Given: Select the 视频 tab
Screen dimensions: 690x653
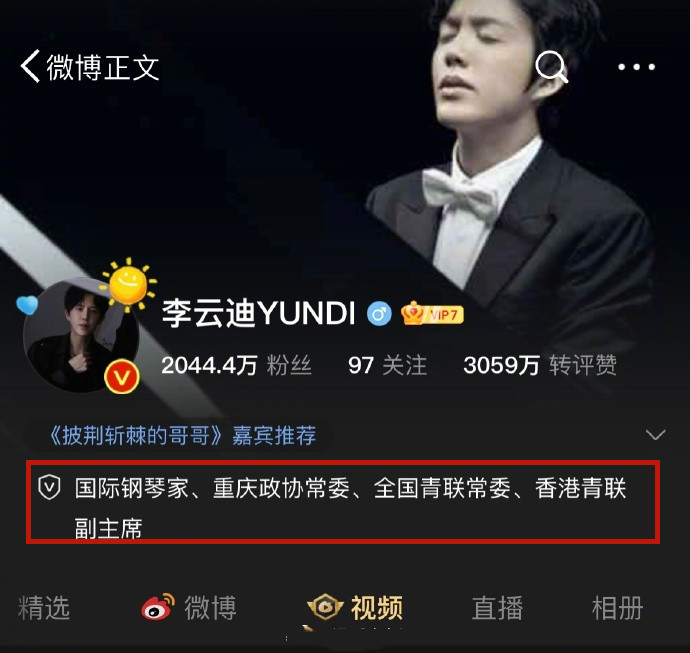Looking at the screenshot, I should (357, 607).
